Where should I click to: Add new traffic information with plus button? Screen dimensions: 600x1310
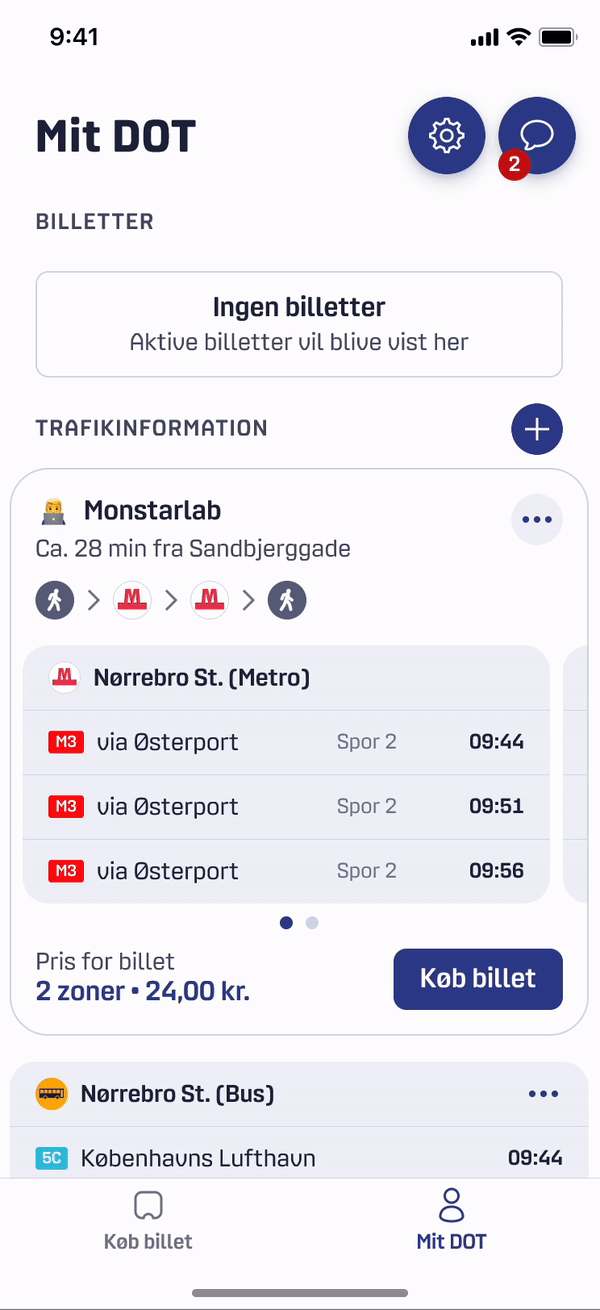[537, 429]
